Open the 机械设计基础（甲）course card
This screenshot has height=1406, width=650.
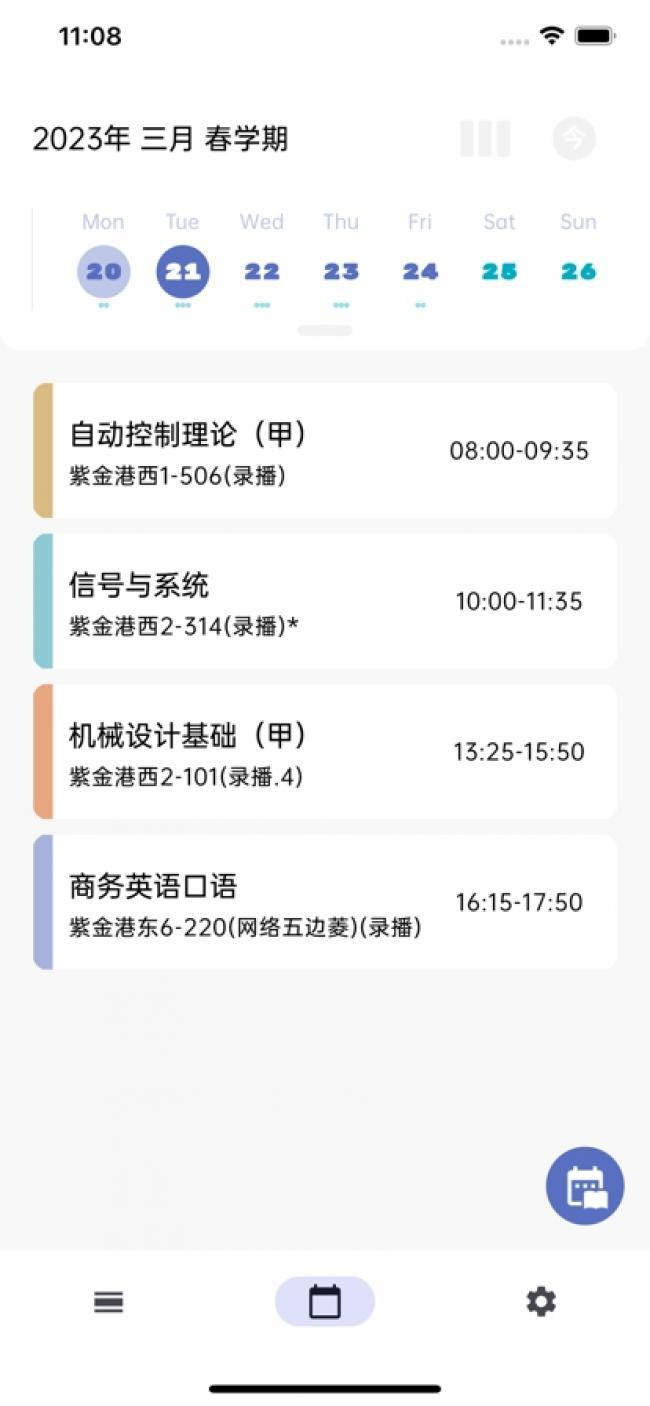pos(325,752)
